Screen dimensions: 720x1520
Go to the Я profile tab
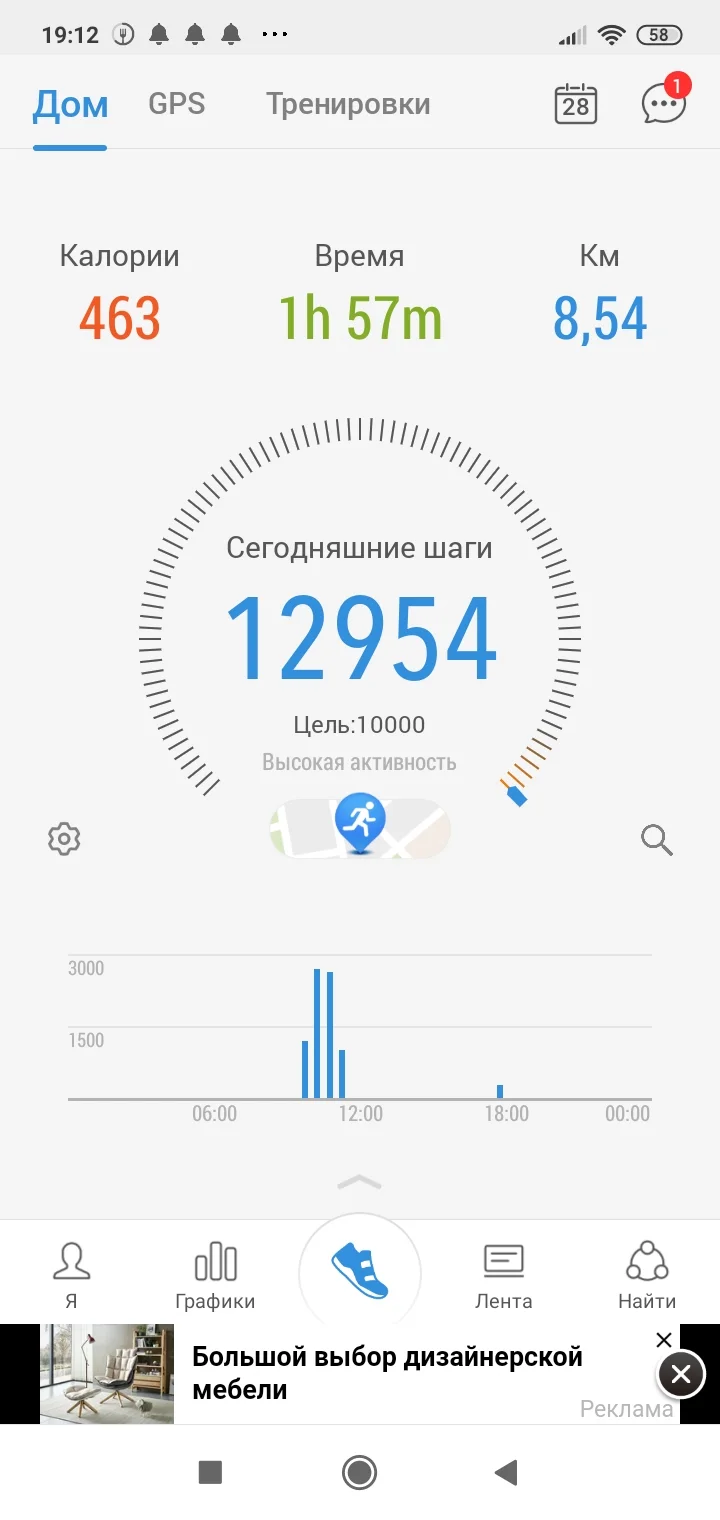[71, 1274]
